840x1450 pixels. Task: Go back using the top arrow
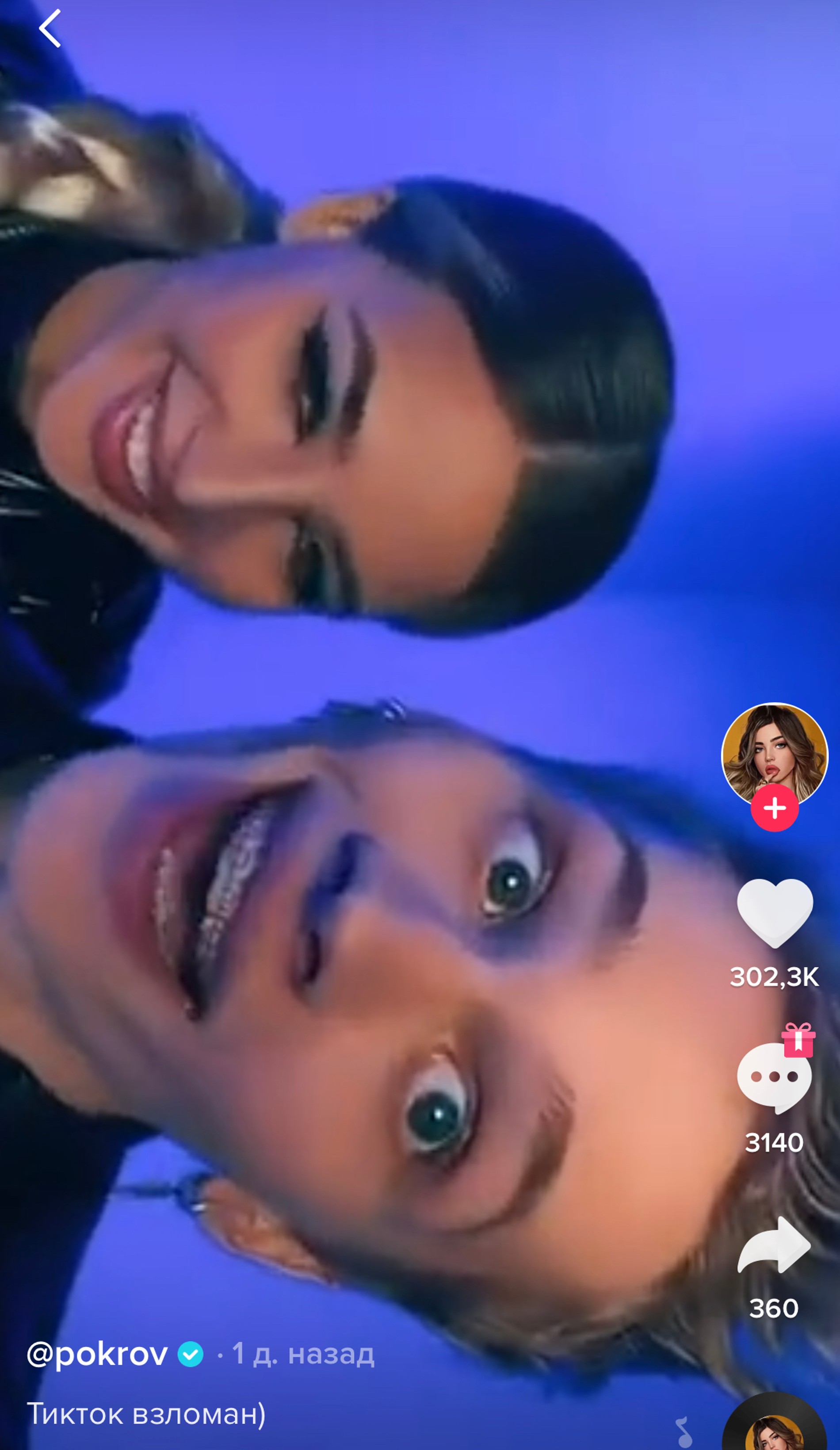[x=50, y=28]
